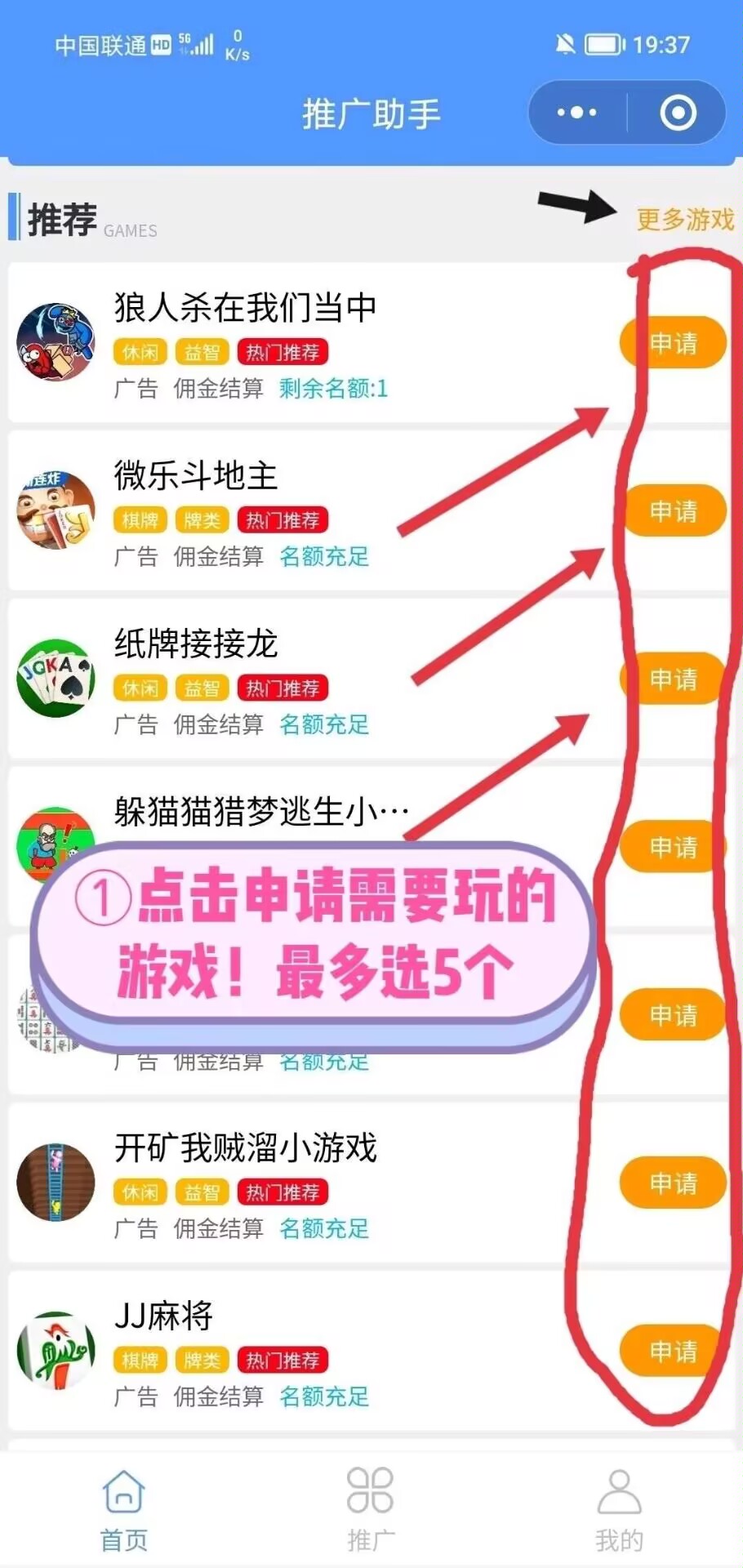Open the mini program three-dot menu
Viewport: 743px width, 1568px height.
tap(576, 113)
